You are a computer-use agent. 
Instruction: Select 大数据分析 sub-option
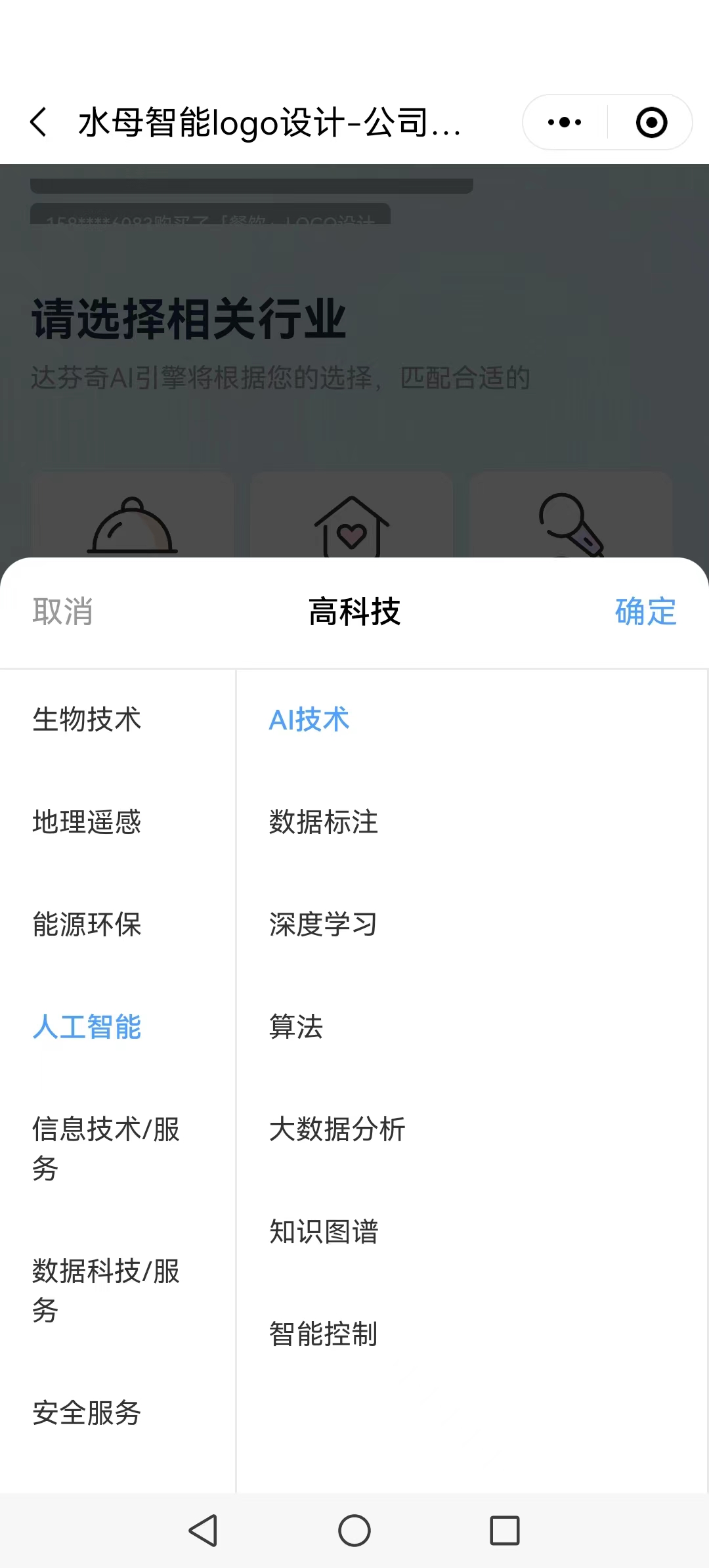click(337, 1129)
